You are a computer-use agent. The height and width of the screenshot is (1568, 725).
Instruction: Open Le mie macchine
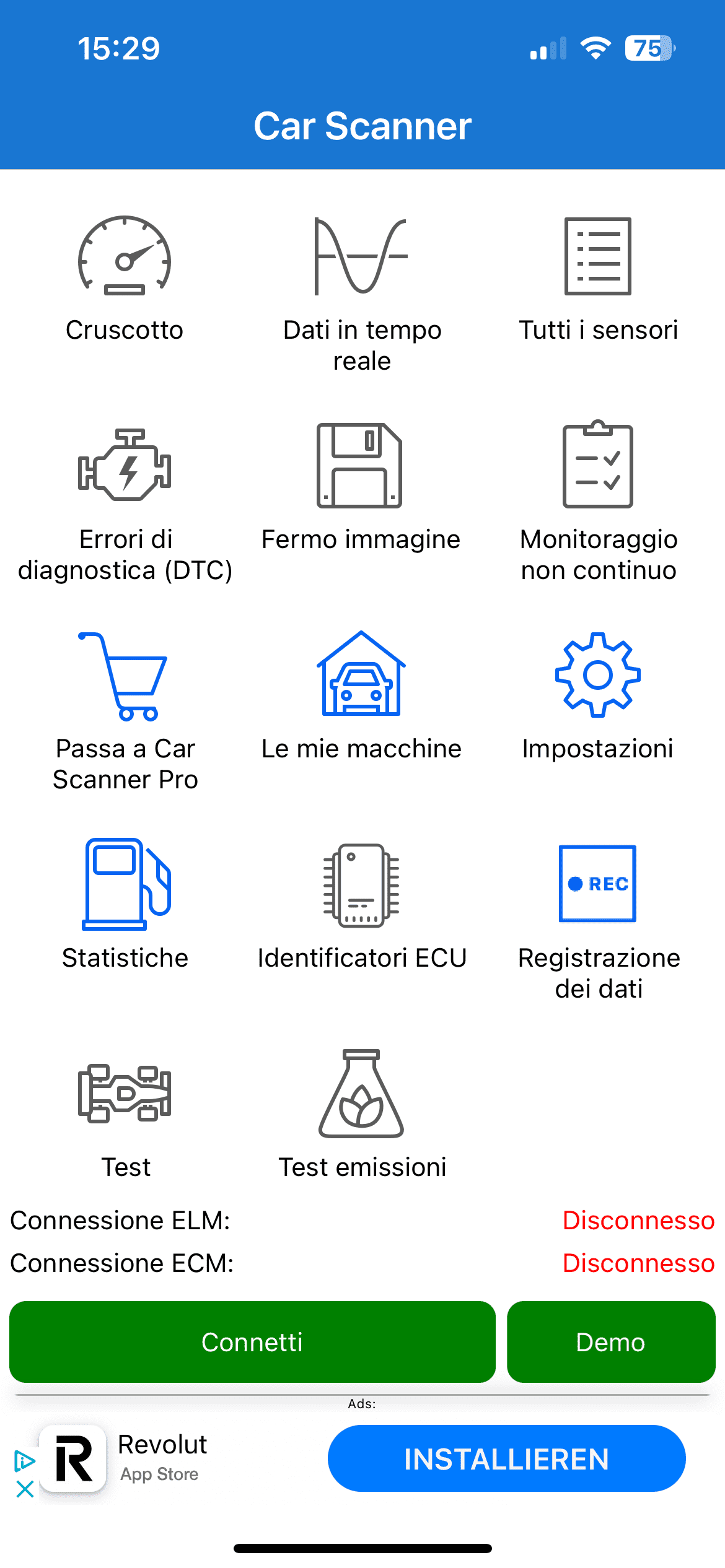click(x=361, y=697)
